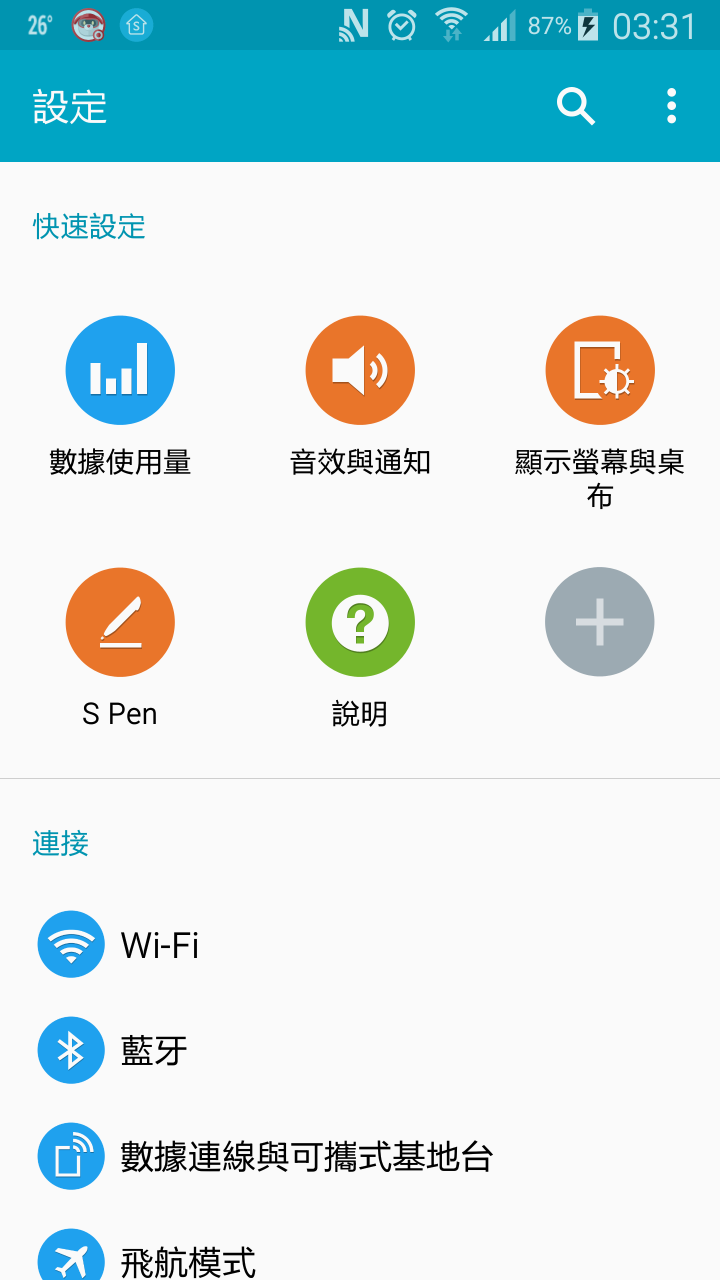Open 藍牙 settings
Image resolution: width=720 pixels, height=1280 pixels.
[x=360, y=1050]
